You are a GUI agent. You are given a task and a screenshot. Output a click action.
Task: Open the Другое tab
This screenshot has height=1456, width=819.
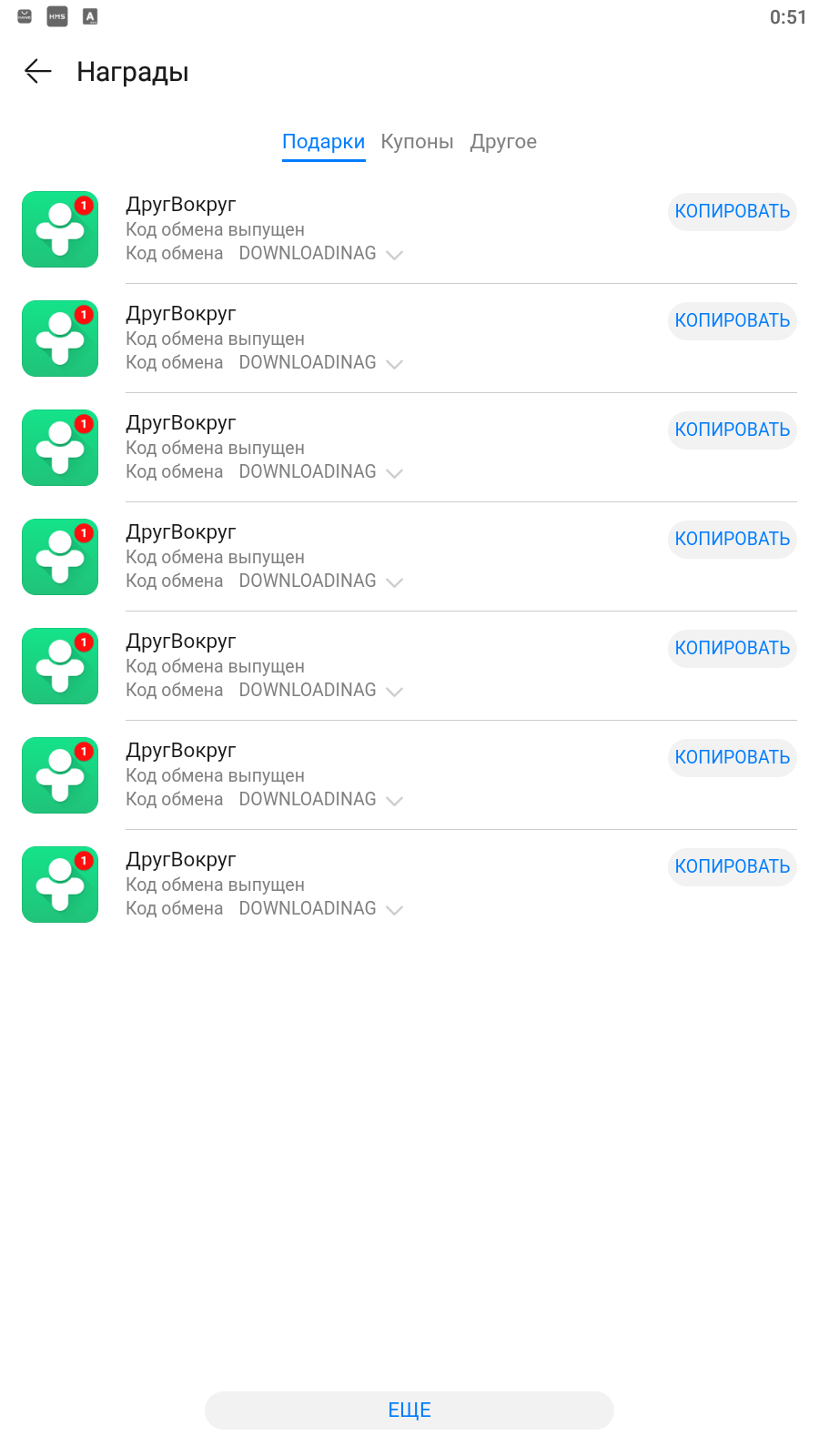click(503, 142)
